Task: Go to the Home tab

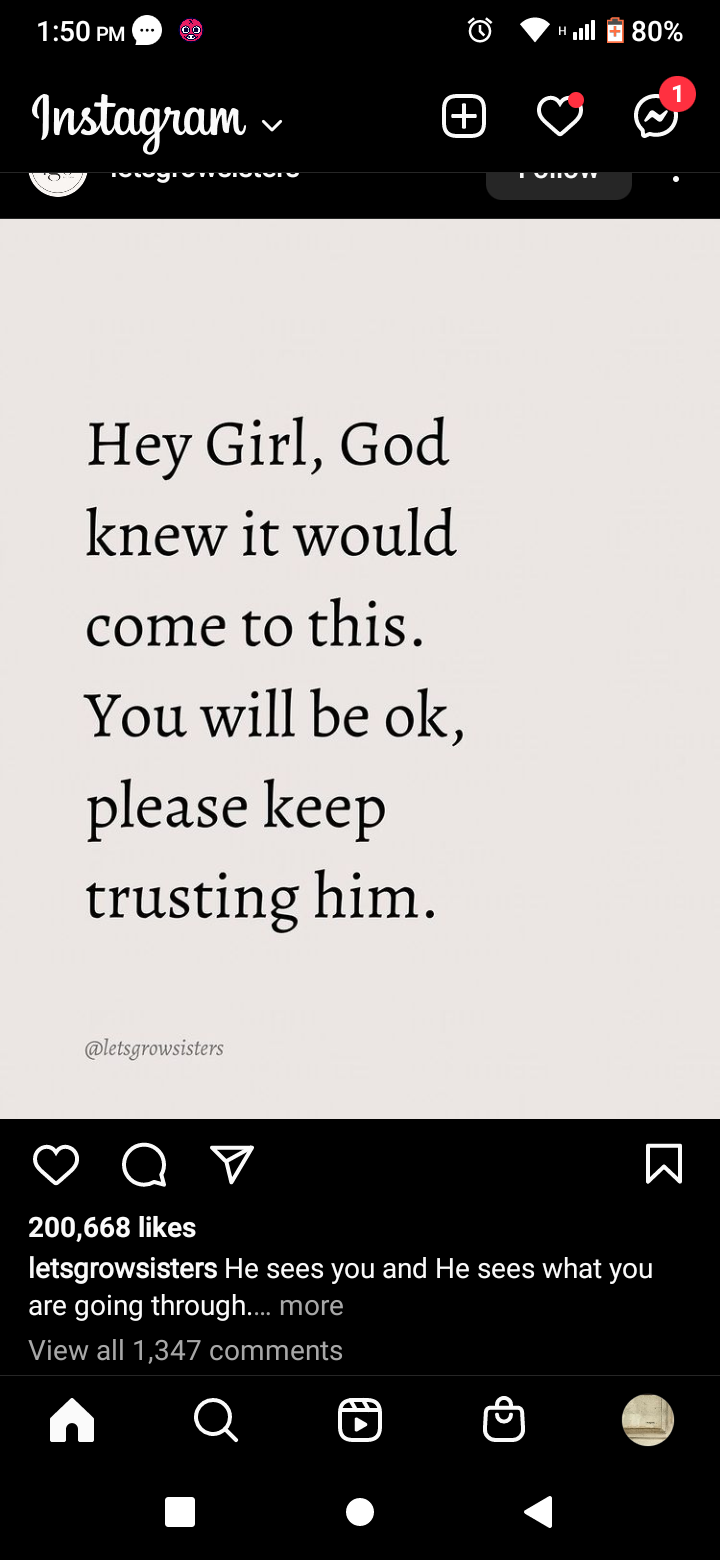Action: tap(72, 1420)
